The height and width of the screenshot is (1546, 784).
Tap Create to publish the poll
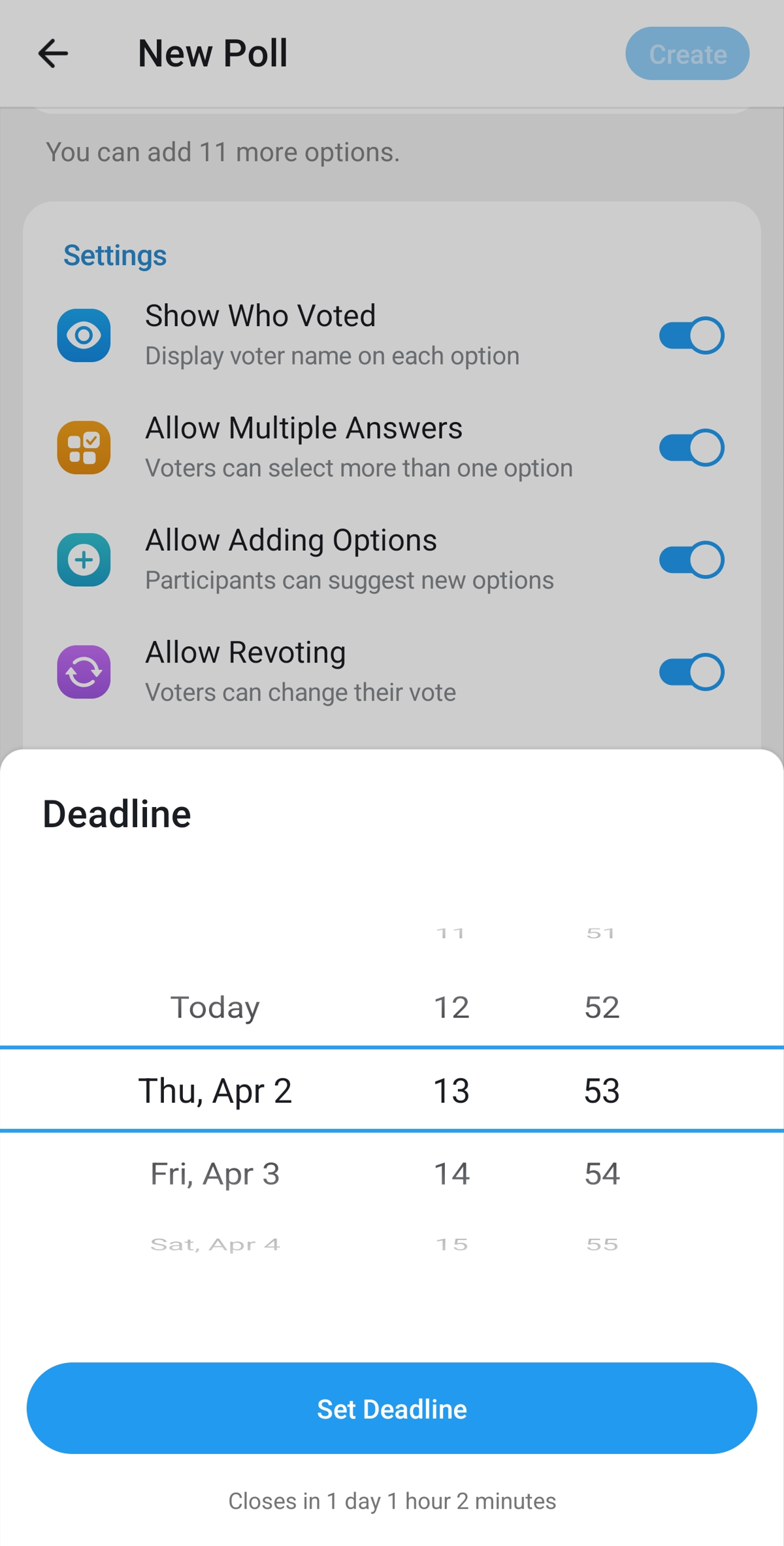tap(687, 54)
